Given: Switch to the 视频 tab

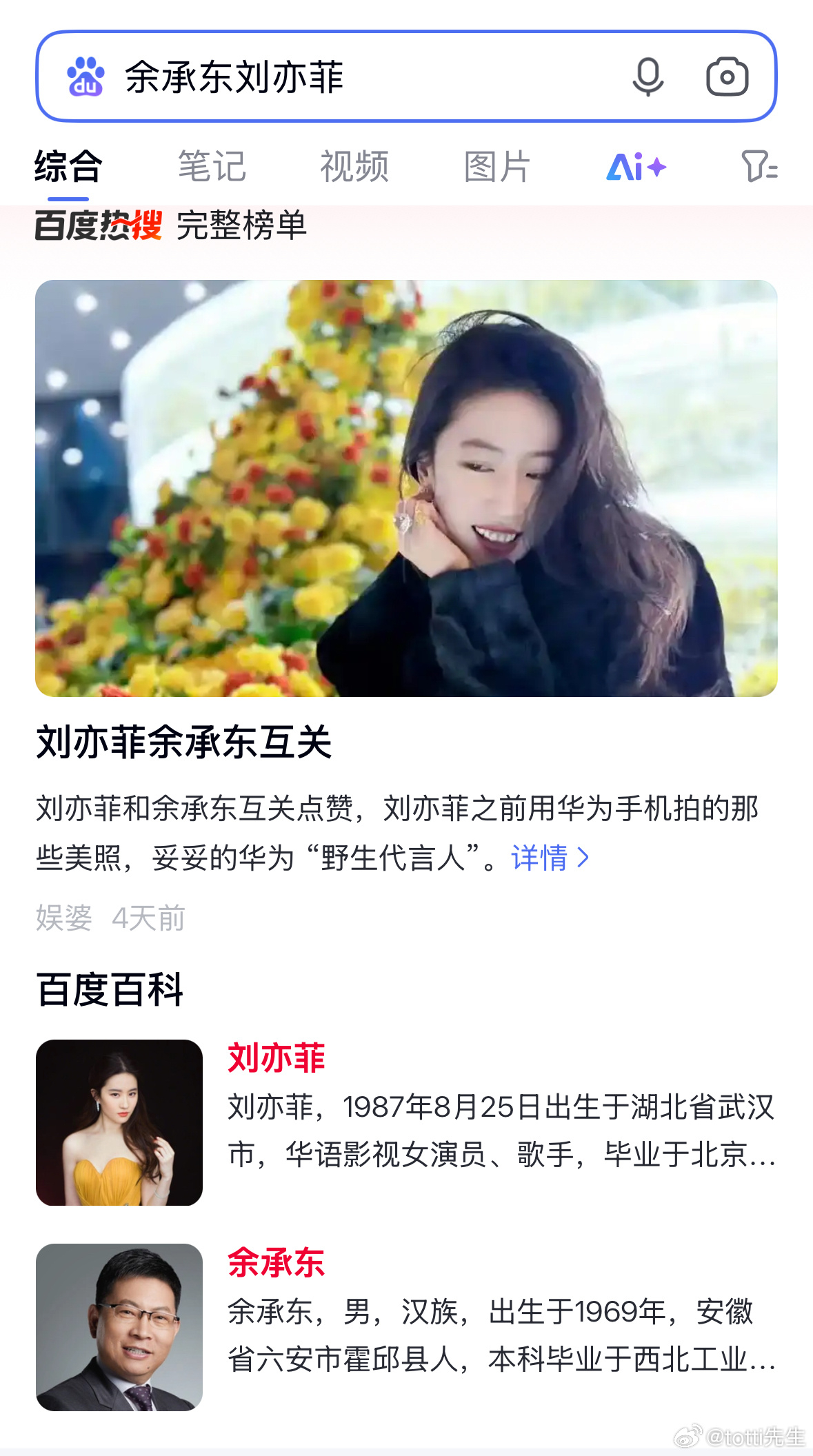Looking at the screenshot, I should [354, 167].
